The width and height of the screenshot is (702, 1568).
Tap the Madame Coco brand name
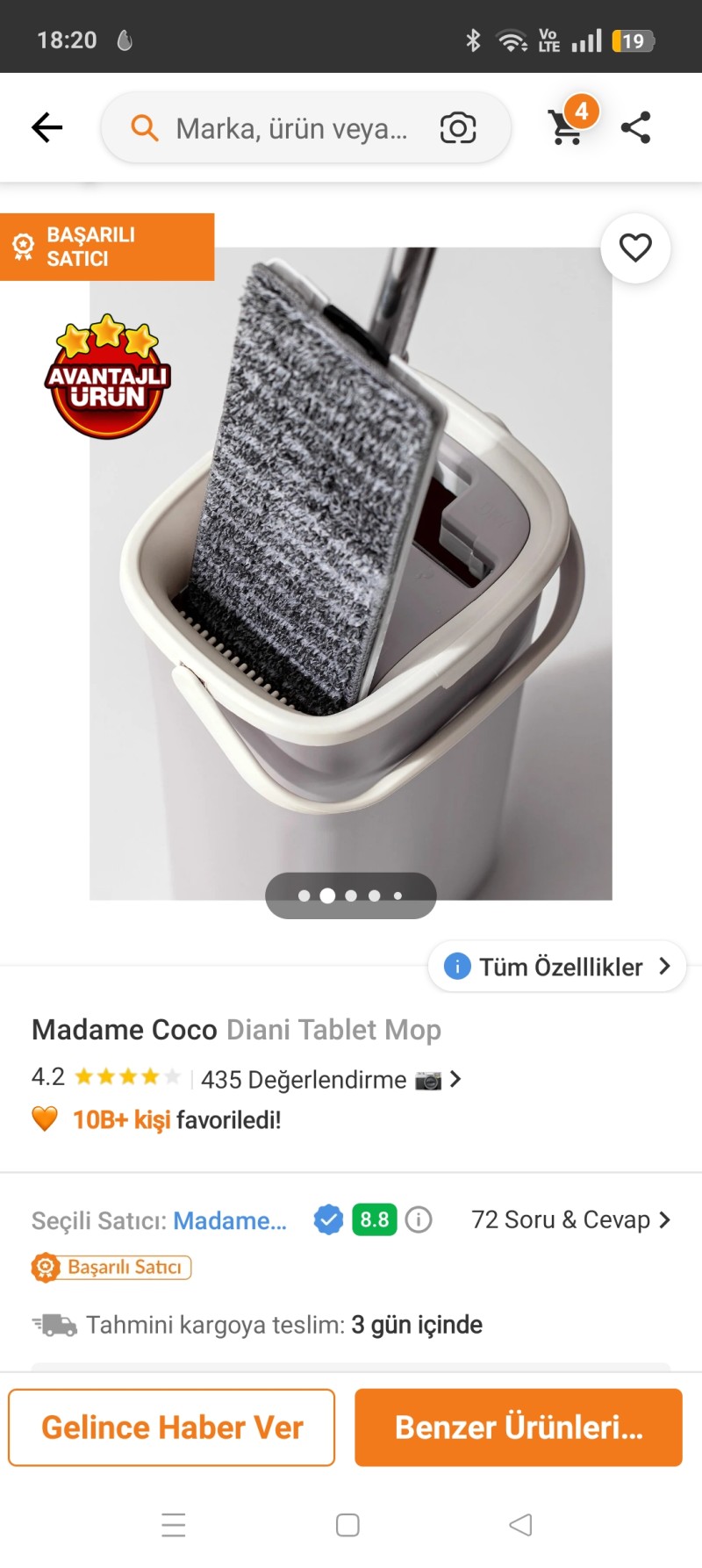pyautogui.click(x=125, y=1029)
